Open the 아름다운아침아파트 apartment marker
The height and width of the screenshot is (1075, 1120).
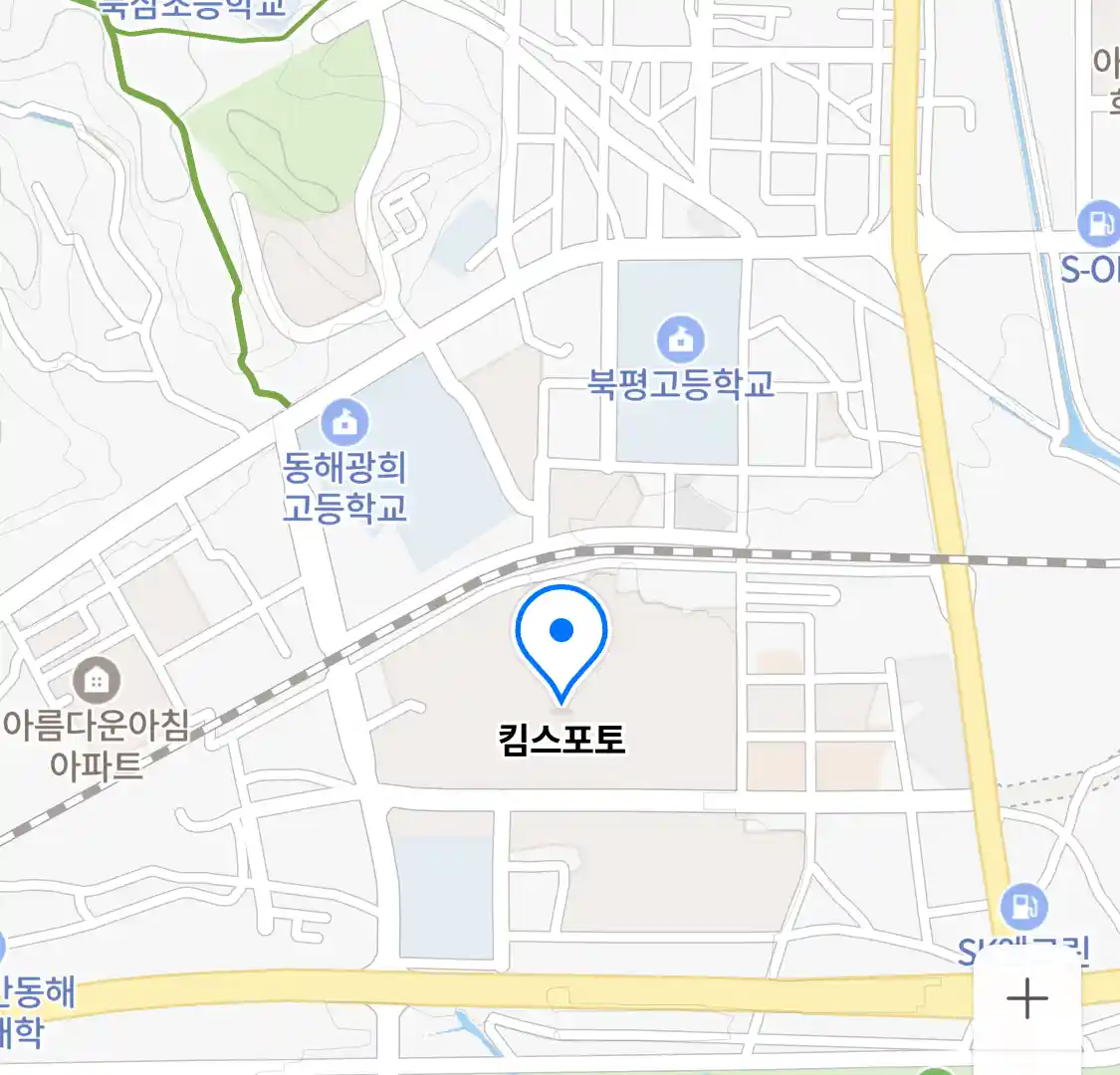[x=97, y=681]
